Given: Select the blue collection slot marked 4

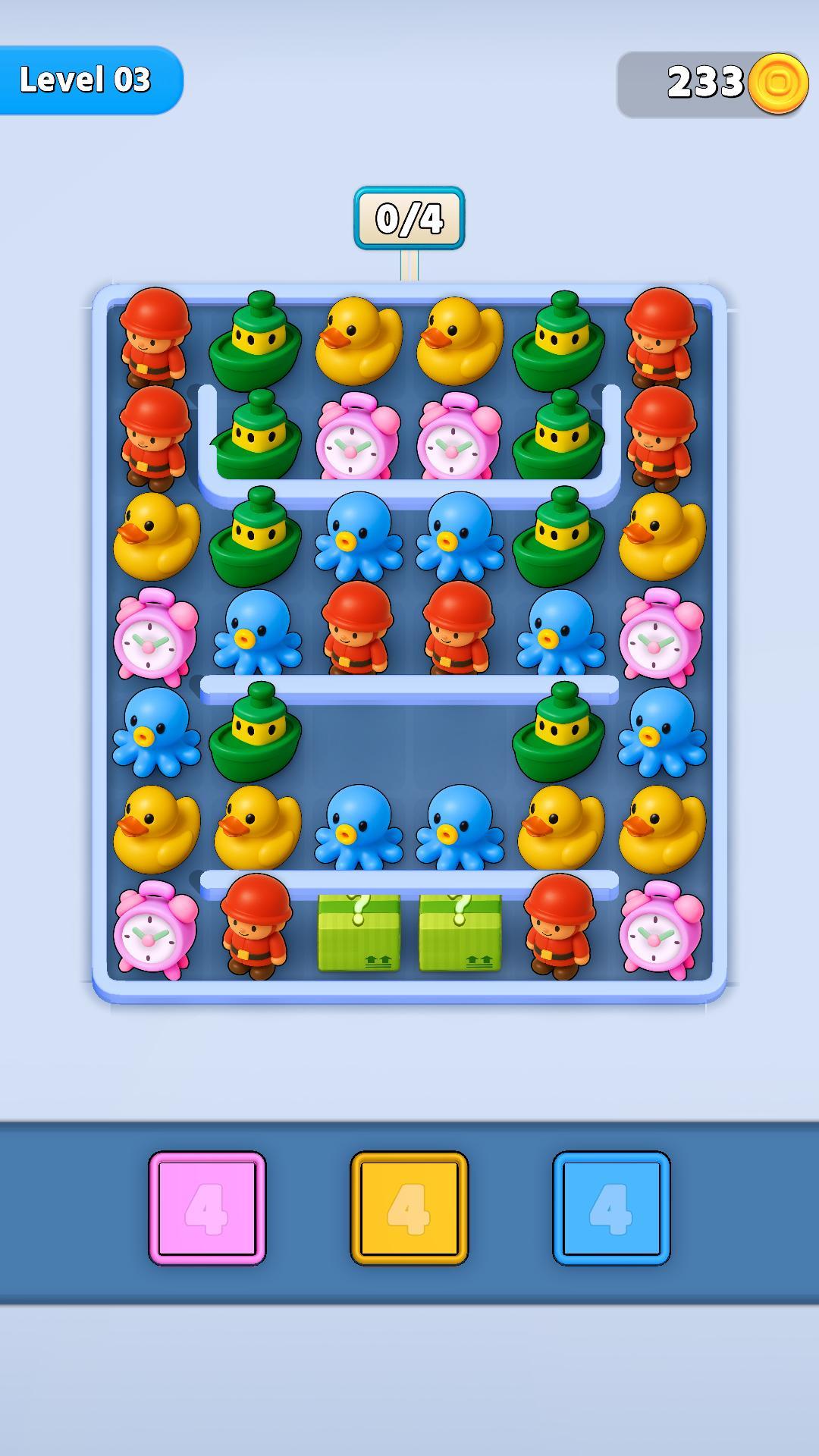Looking at the screenshot, I should click(611, 1208).
